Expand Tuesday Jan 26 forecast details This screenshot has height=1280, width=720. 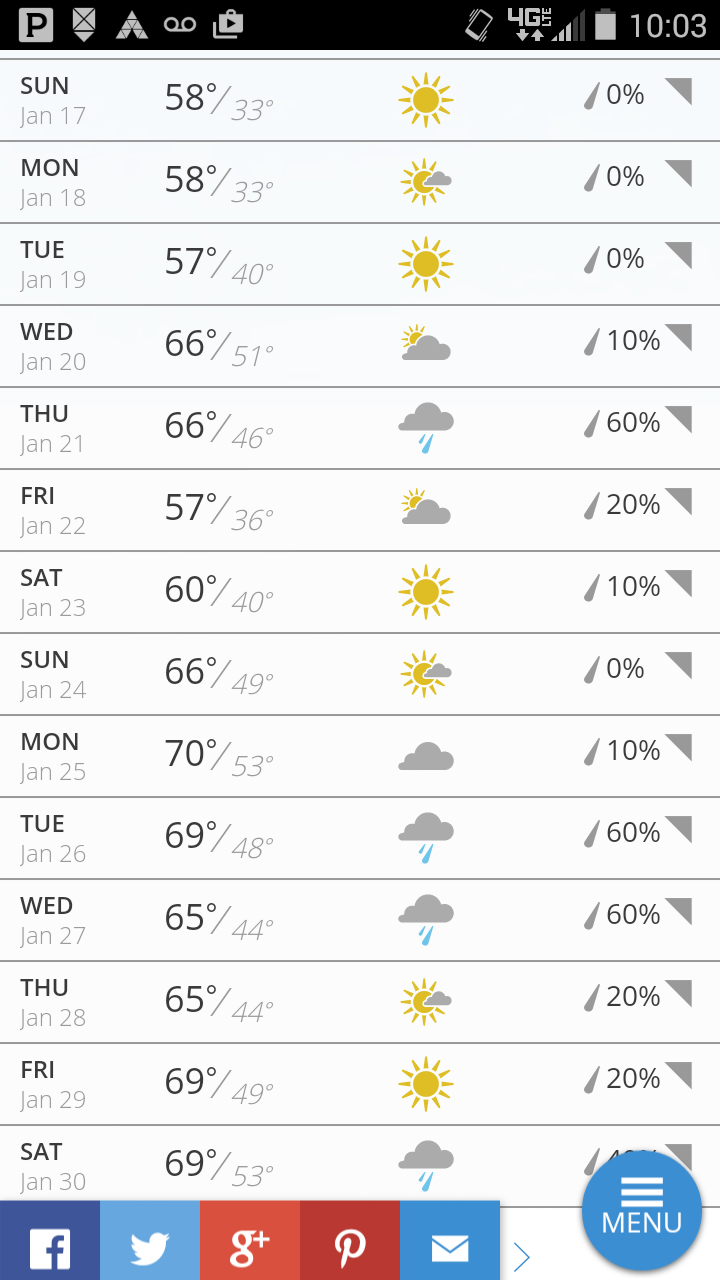679,830
